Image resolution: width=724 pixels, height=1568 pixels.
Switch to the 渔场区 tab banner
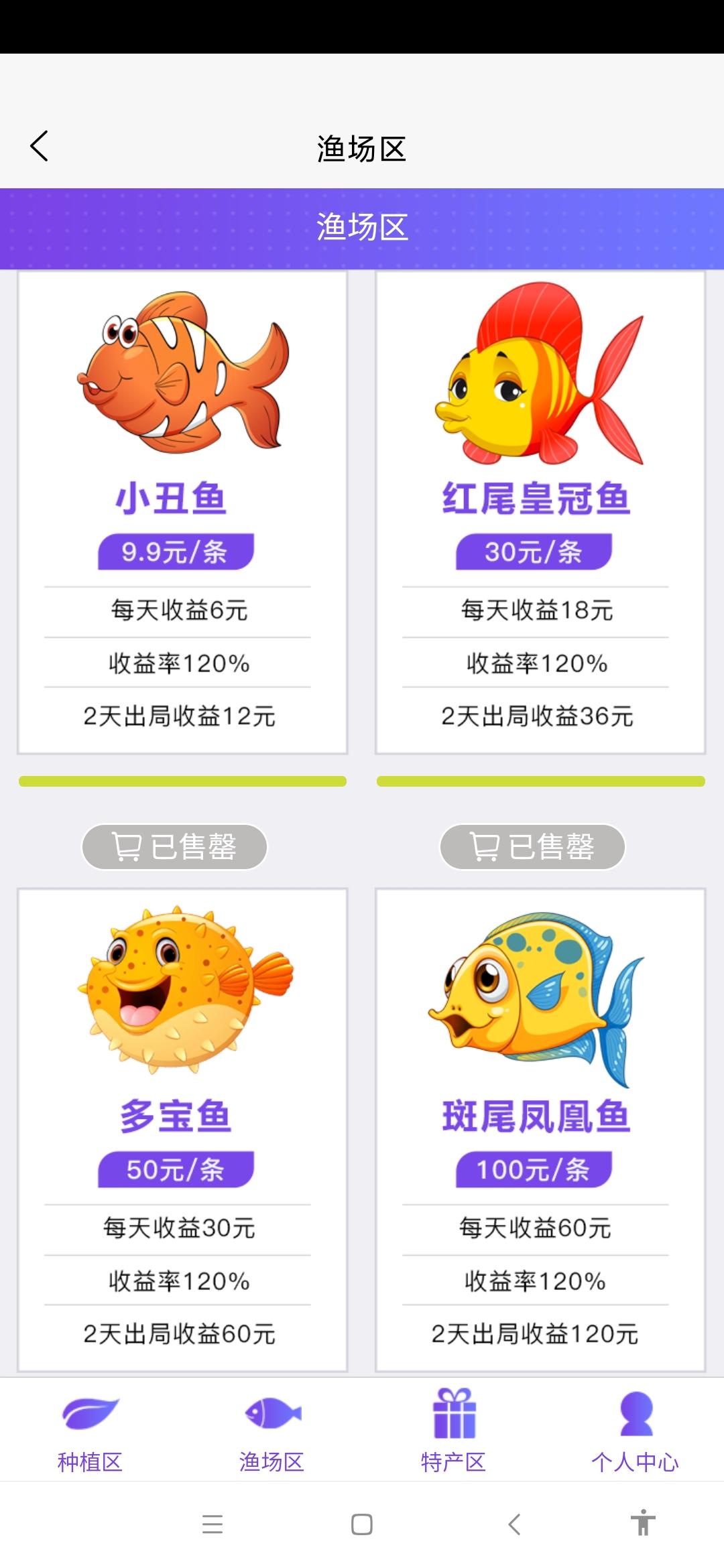(x=362, y=226)
